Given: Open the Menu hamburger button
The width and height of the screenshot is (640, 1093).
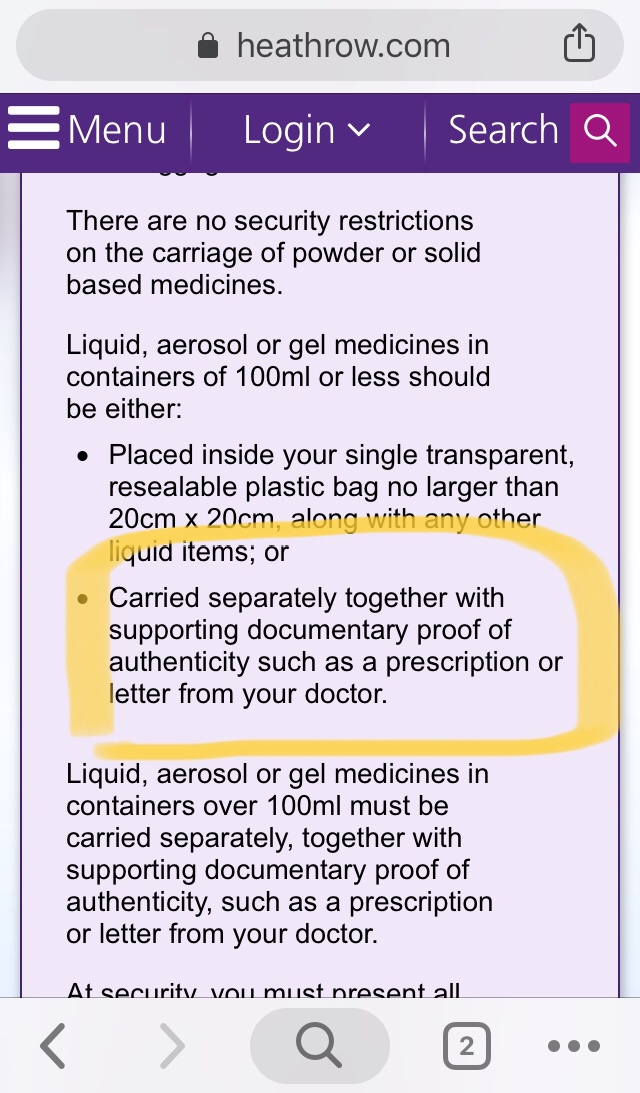Looking at the screenshot, I should point(86,130).
